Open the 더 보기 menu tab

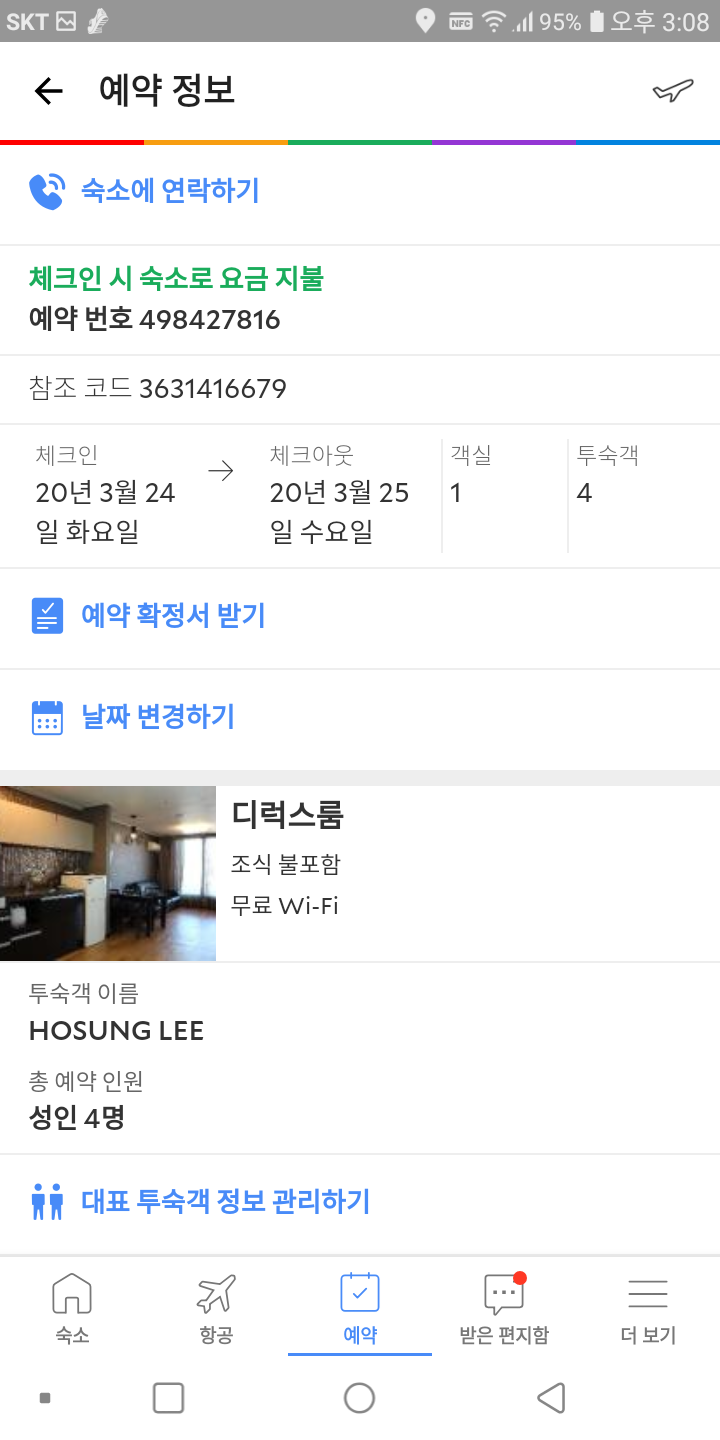(x=648, y=1308)
